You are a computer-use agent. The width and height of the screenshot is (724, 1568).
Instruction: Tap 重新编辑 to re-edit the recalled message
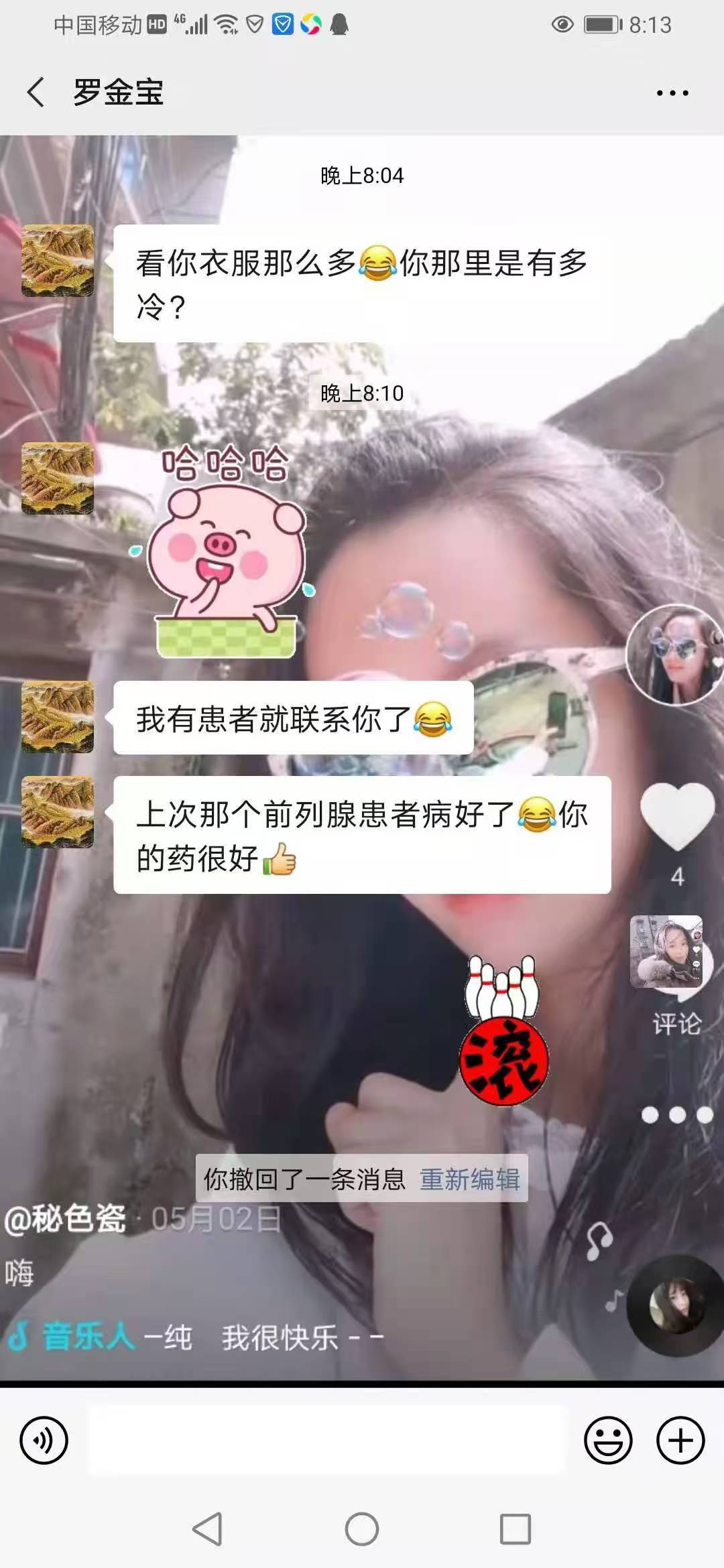[469, 1179]
